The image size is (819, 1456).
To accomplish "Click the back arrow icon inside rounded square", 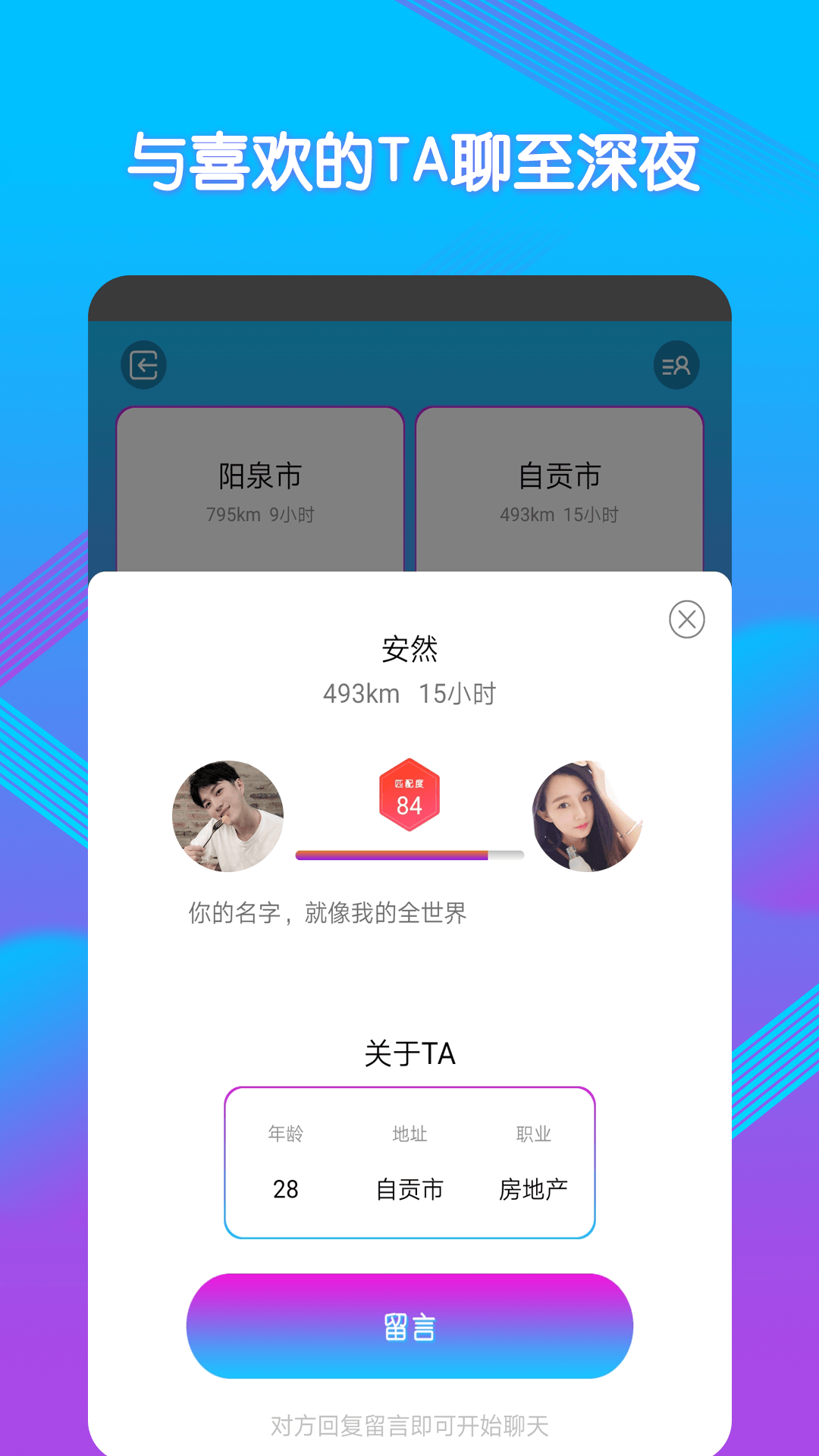I will pos(144,366).
